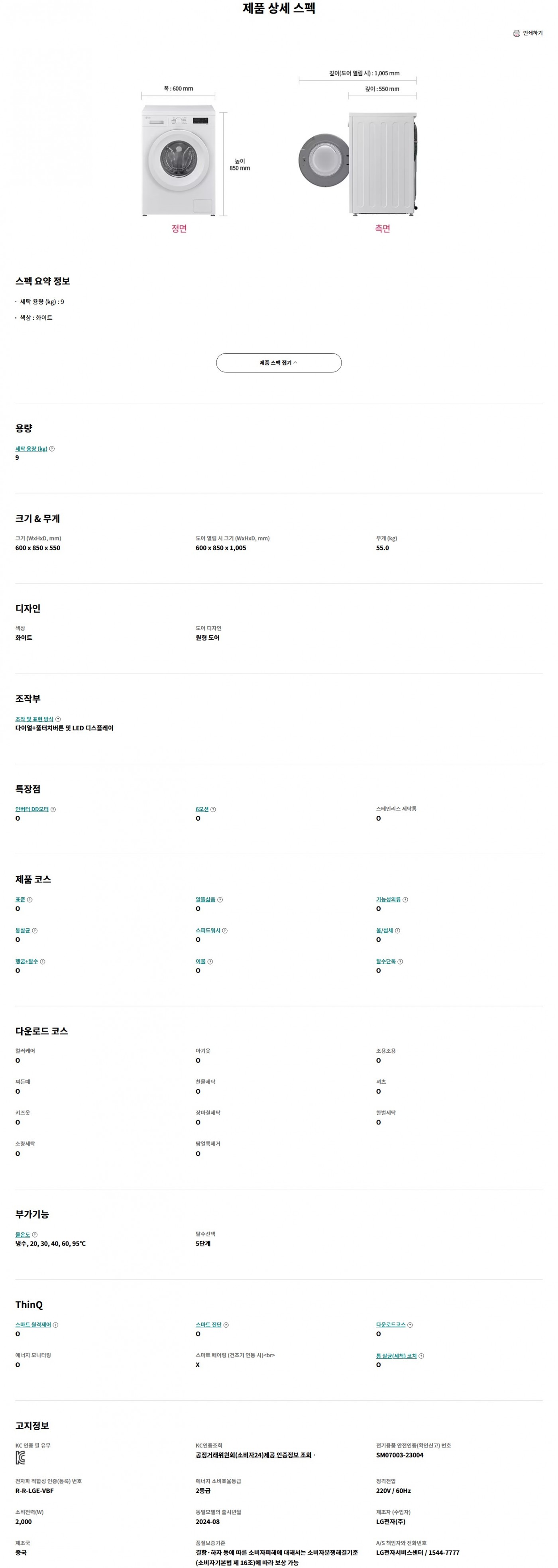Tap the 기능성의류 course link

tap(388, 899)
